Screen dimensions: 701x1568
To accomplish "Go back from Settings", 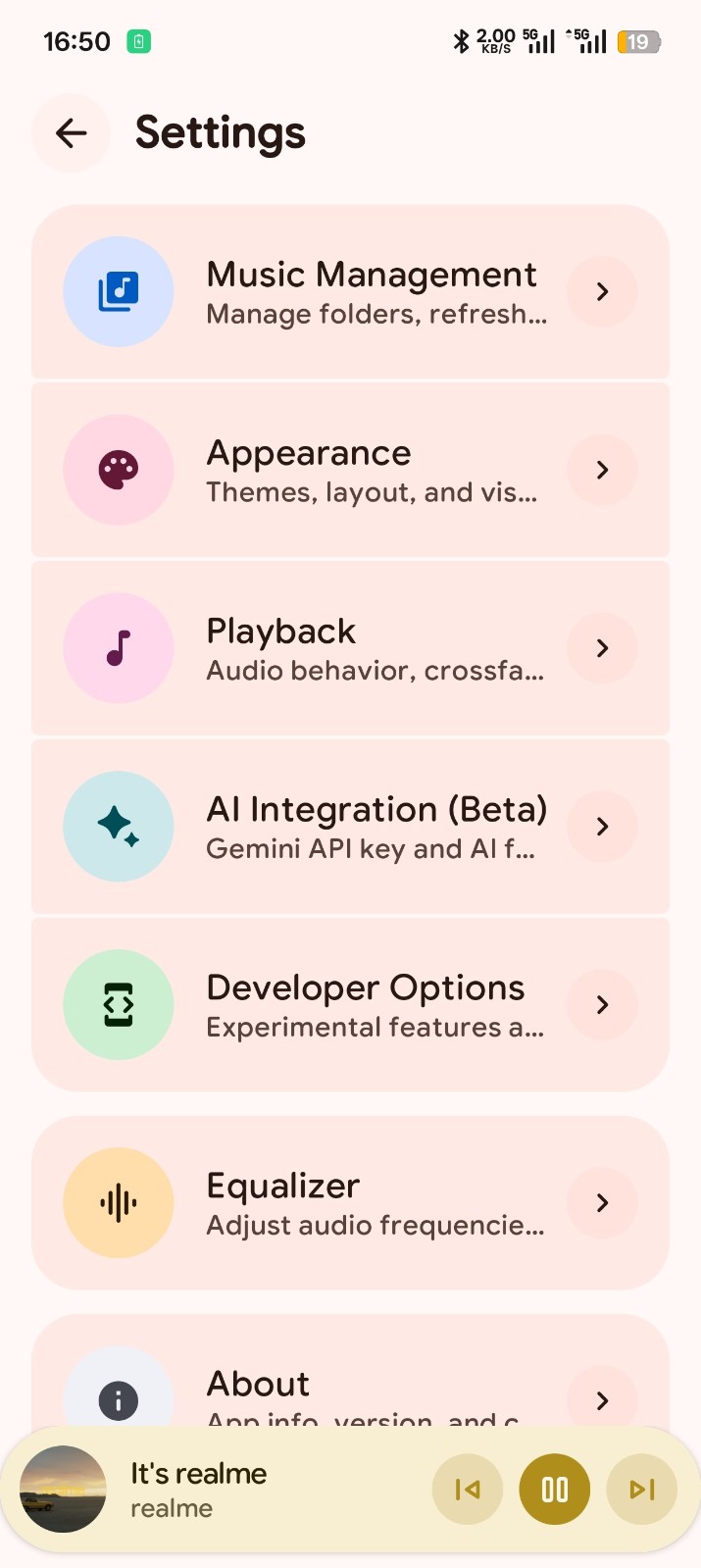I will (x=71, y=133).
